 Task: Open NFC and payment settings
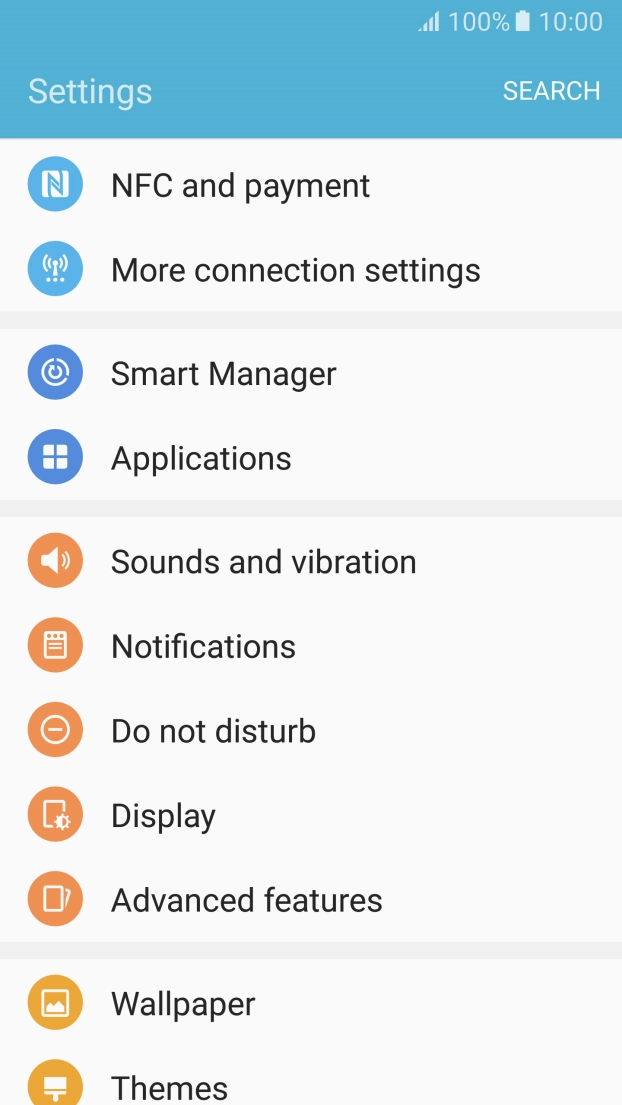(x=240, y=186)
